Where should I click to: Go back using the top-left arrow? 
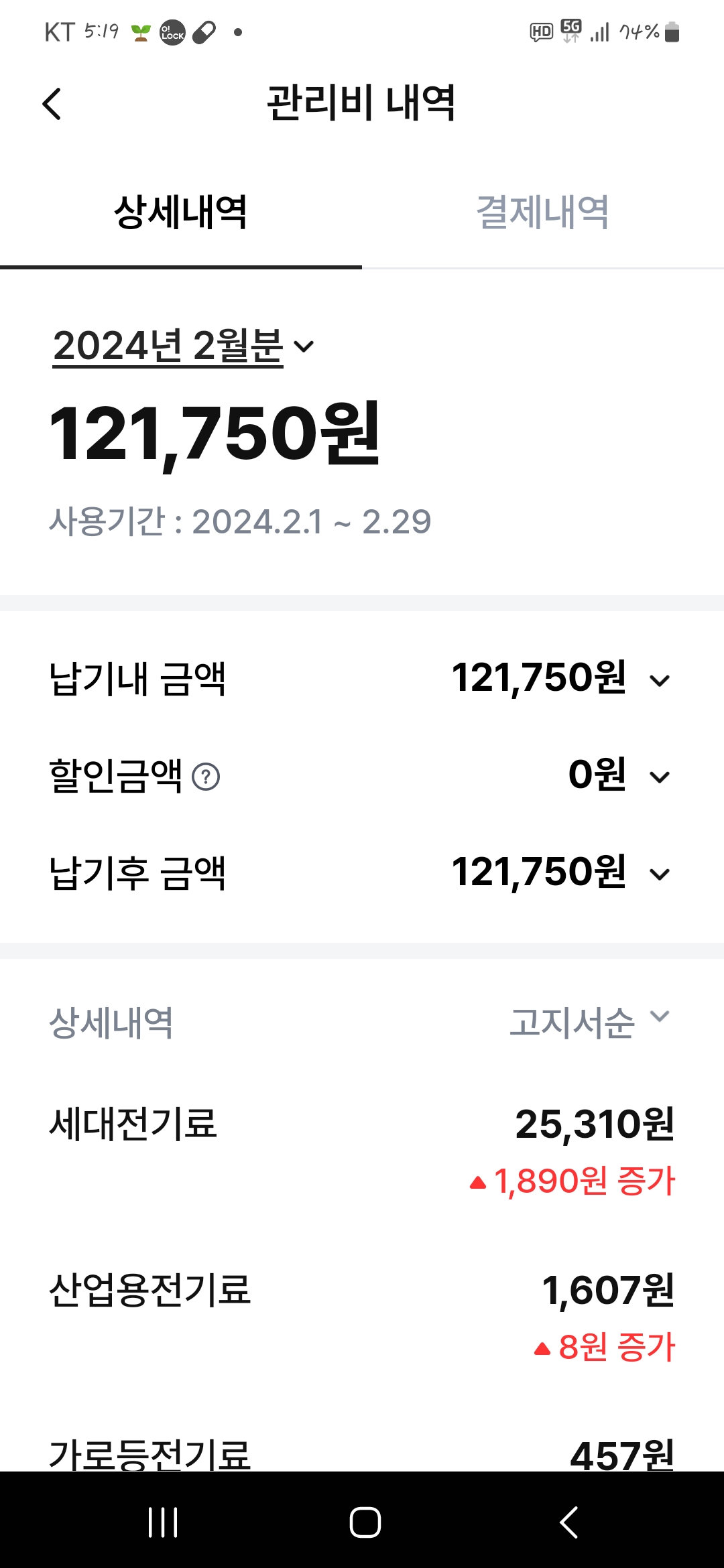pos(52,104)
